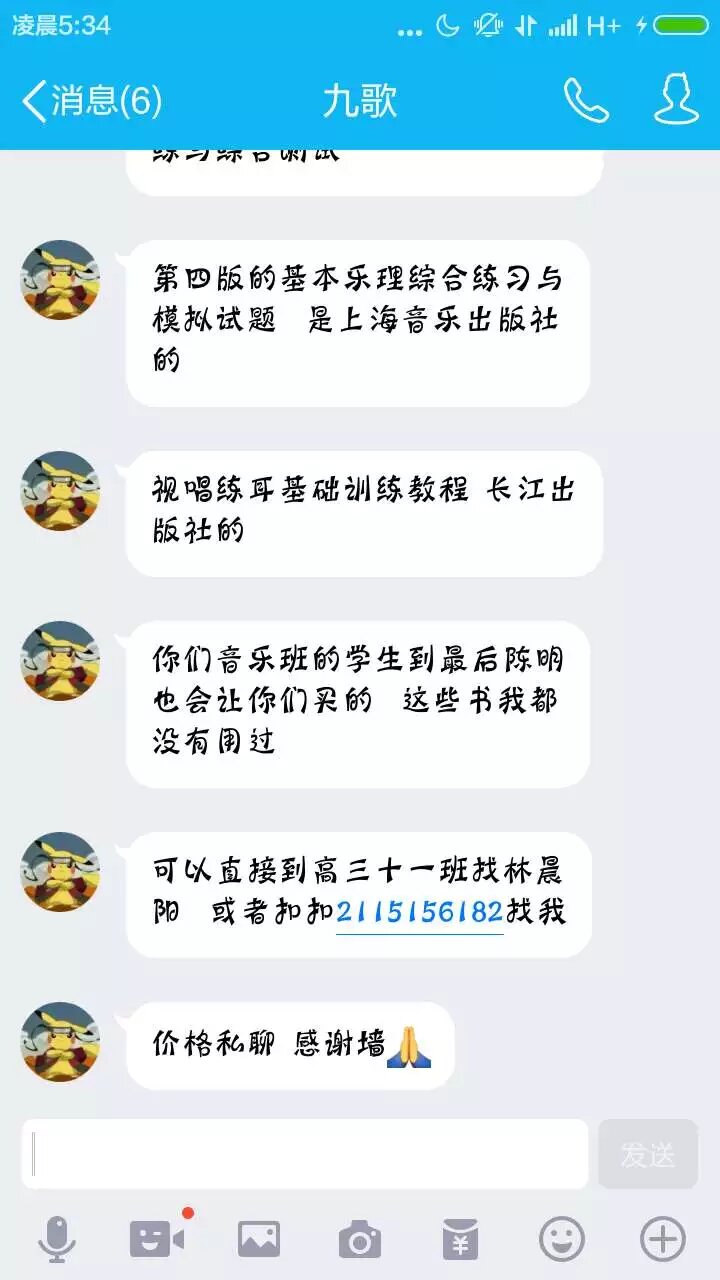
Task: Send a red packet via the yuan icon
Action: (x=461, y=1240)
